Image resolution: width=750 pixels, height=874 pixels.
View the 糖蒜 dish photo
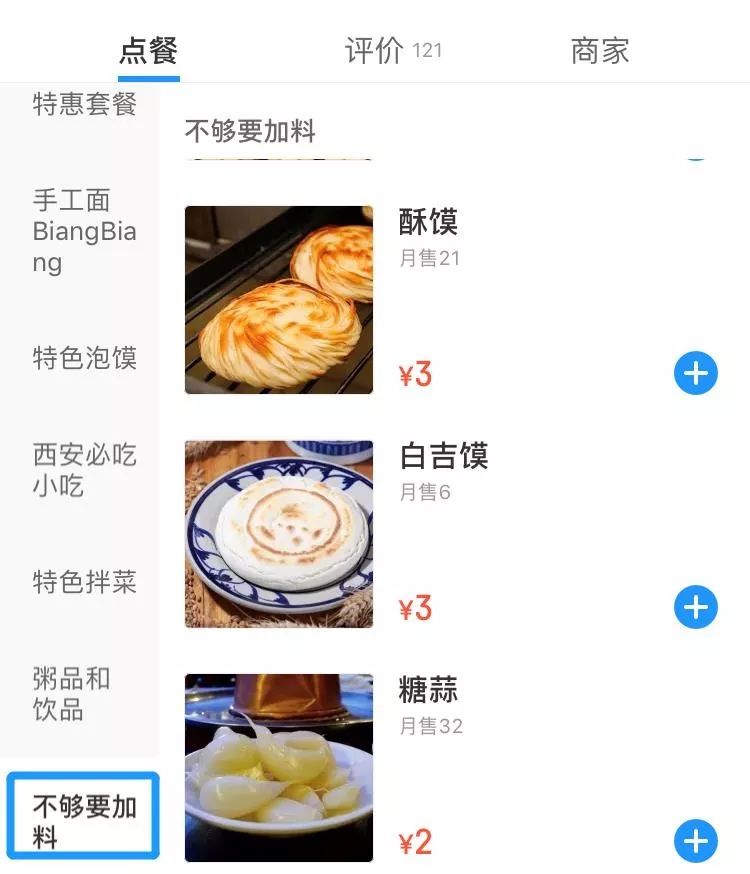(x=279, y=767)
